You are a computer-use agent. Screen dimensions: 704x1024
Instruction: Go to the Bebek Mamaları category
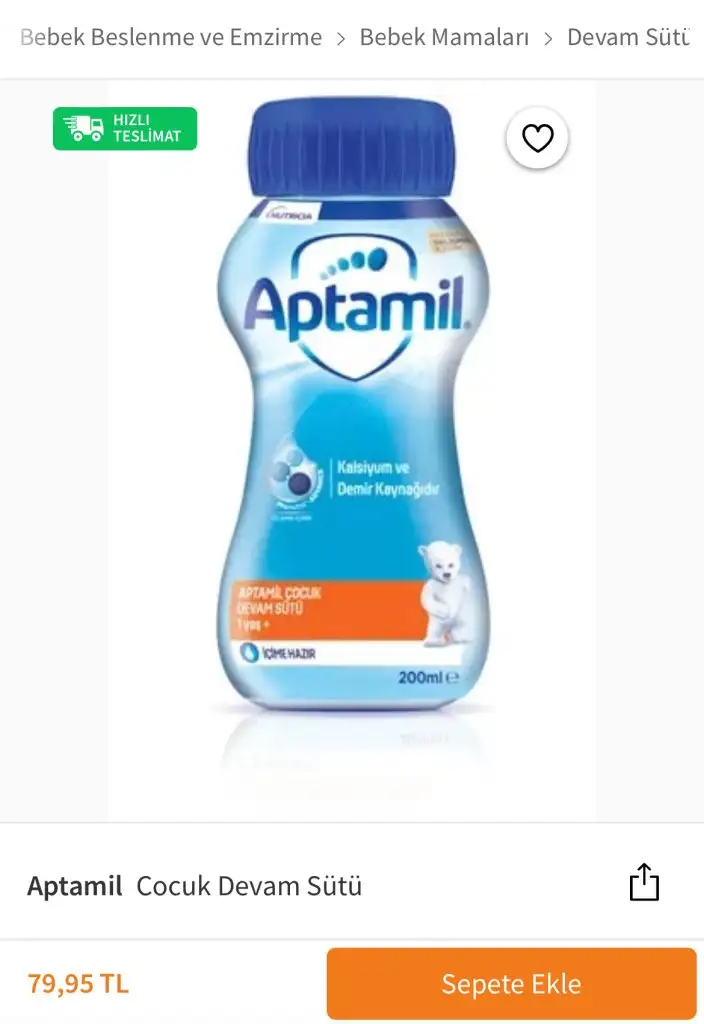[444, 38]
